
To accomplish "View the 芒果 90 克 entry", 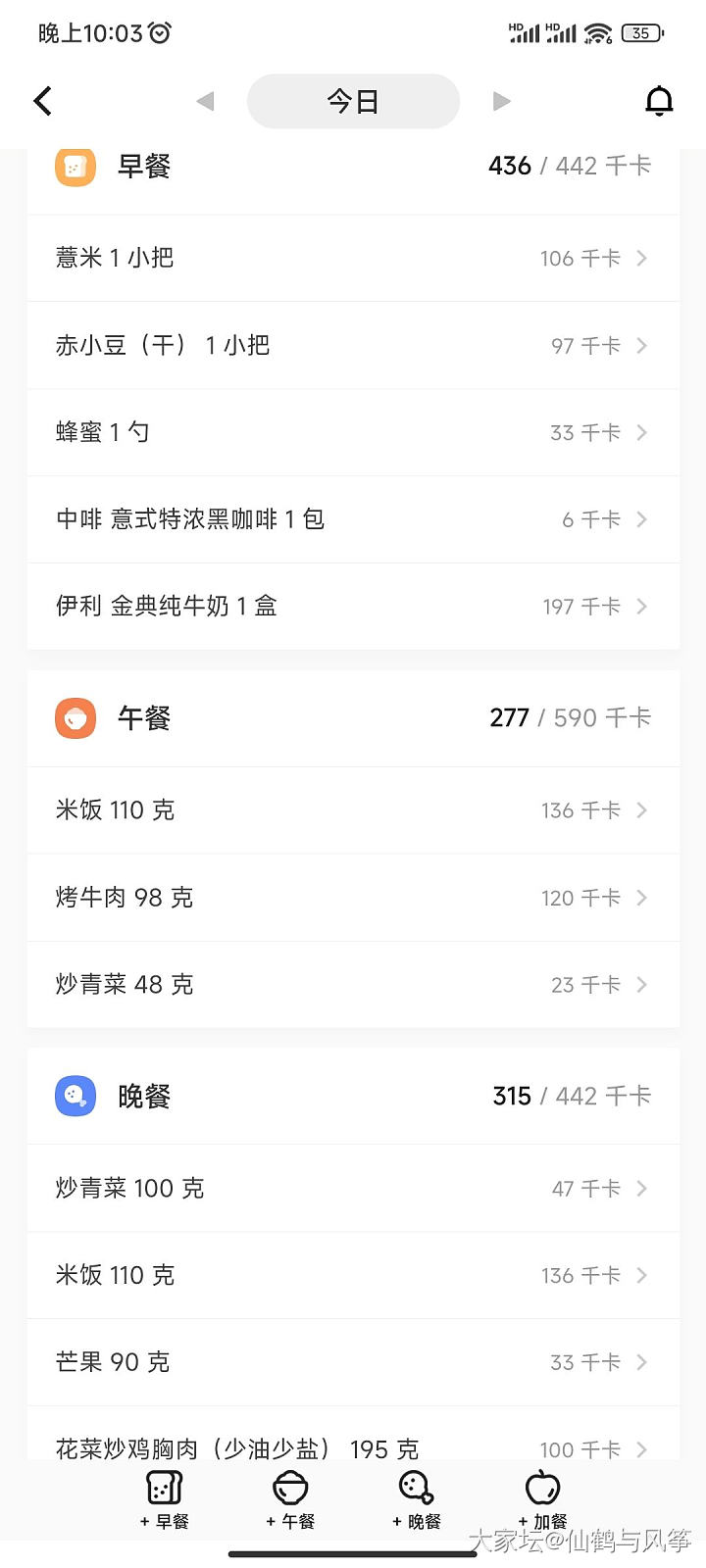I will tap(353, 1362).
